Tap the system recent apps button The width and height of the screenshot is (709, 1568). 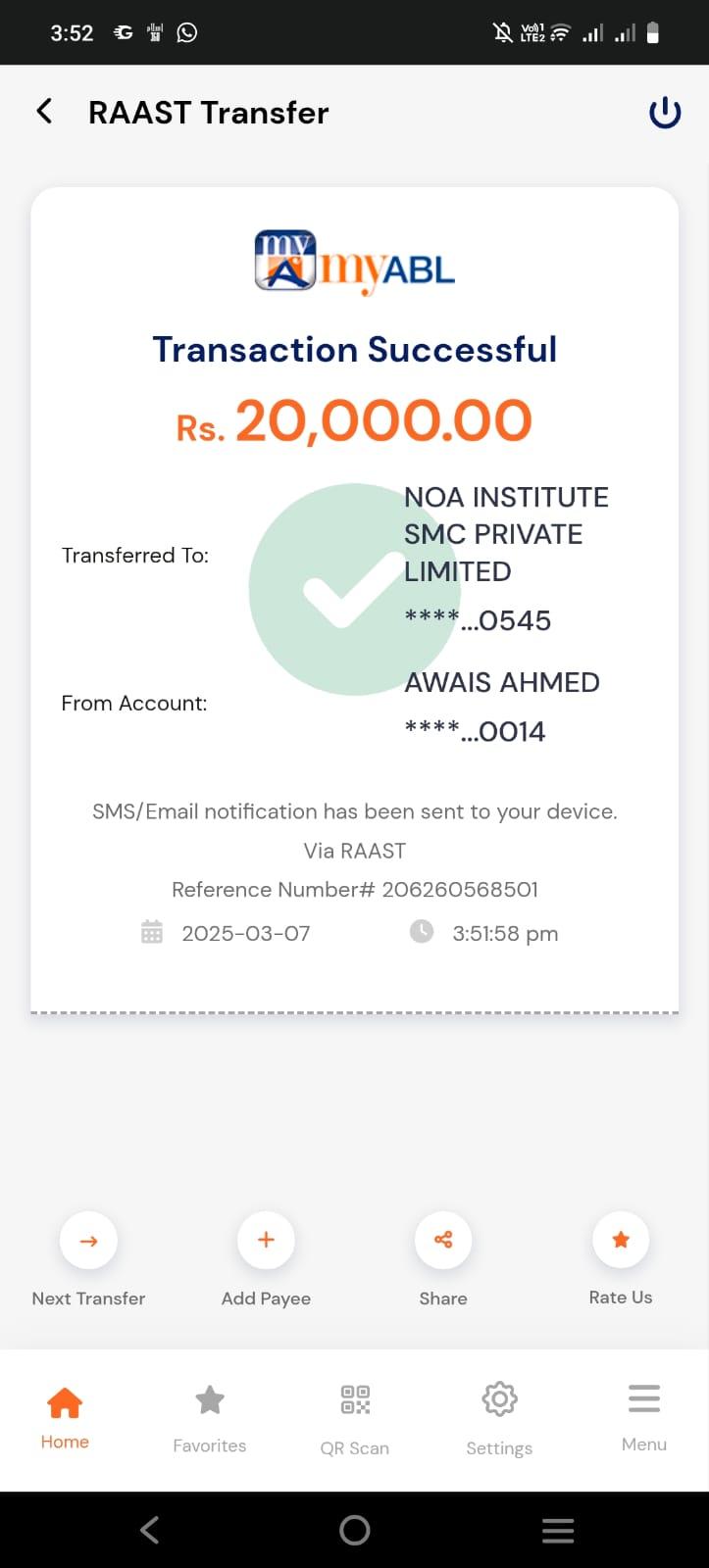[x=558, y=1530]
